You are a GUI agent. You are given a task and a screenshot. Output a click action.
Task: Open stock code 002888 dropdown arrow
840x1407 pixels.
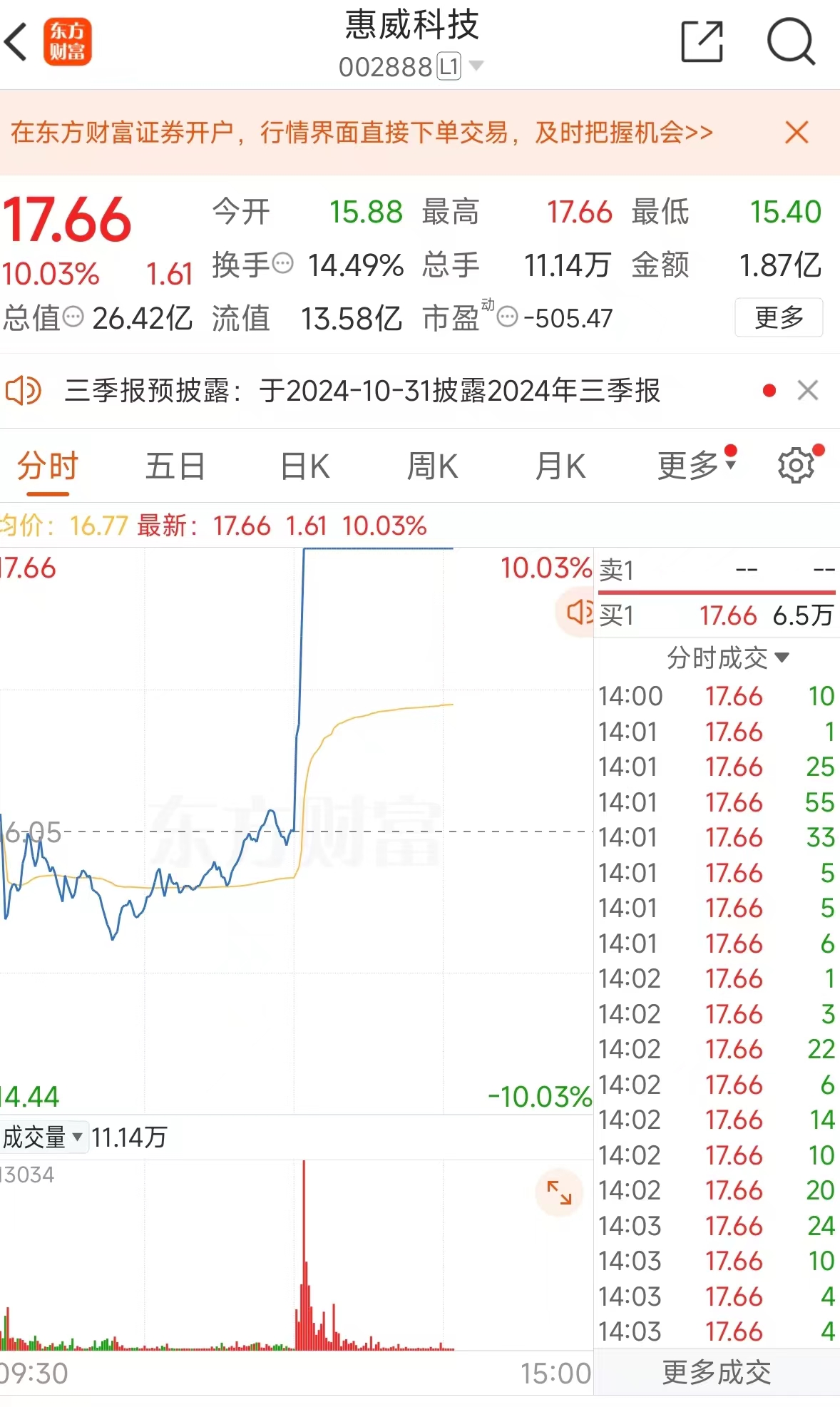(476, 66)
